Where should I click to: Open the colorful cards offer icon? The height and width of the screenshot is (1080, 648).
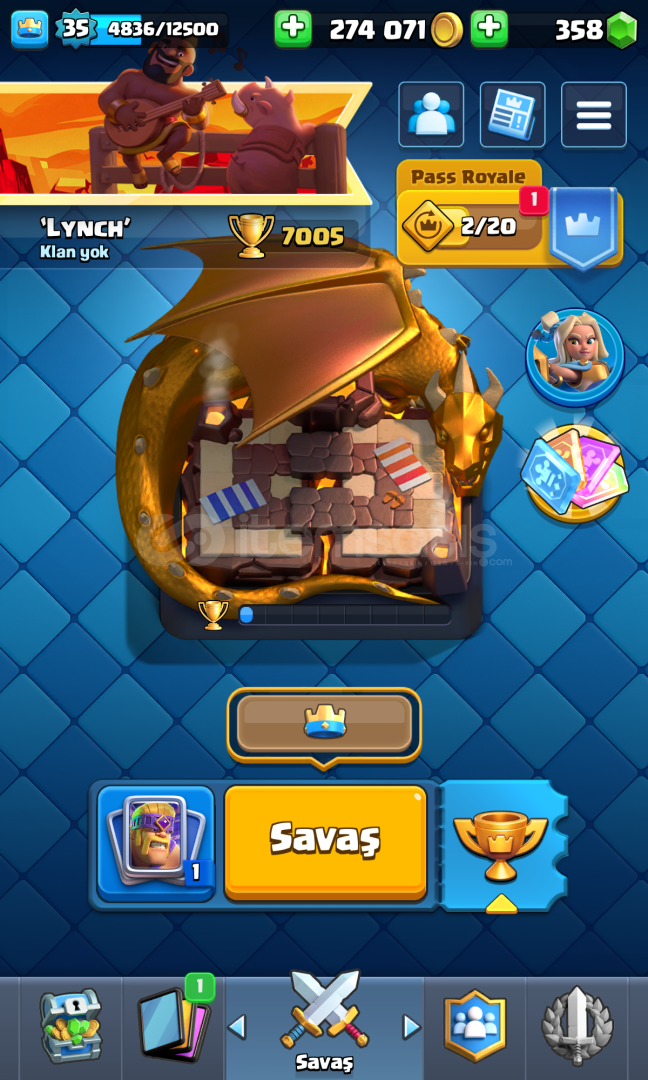[574, 474]
